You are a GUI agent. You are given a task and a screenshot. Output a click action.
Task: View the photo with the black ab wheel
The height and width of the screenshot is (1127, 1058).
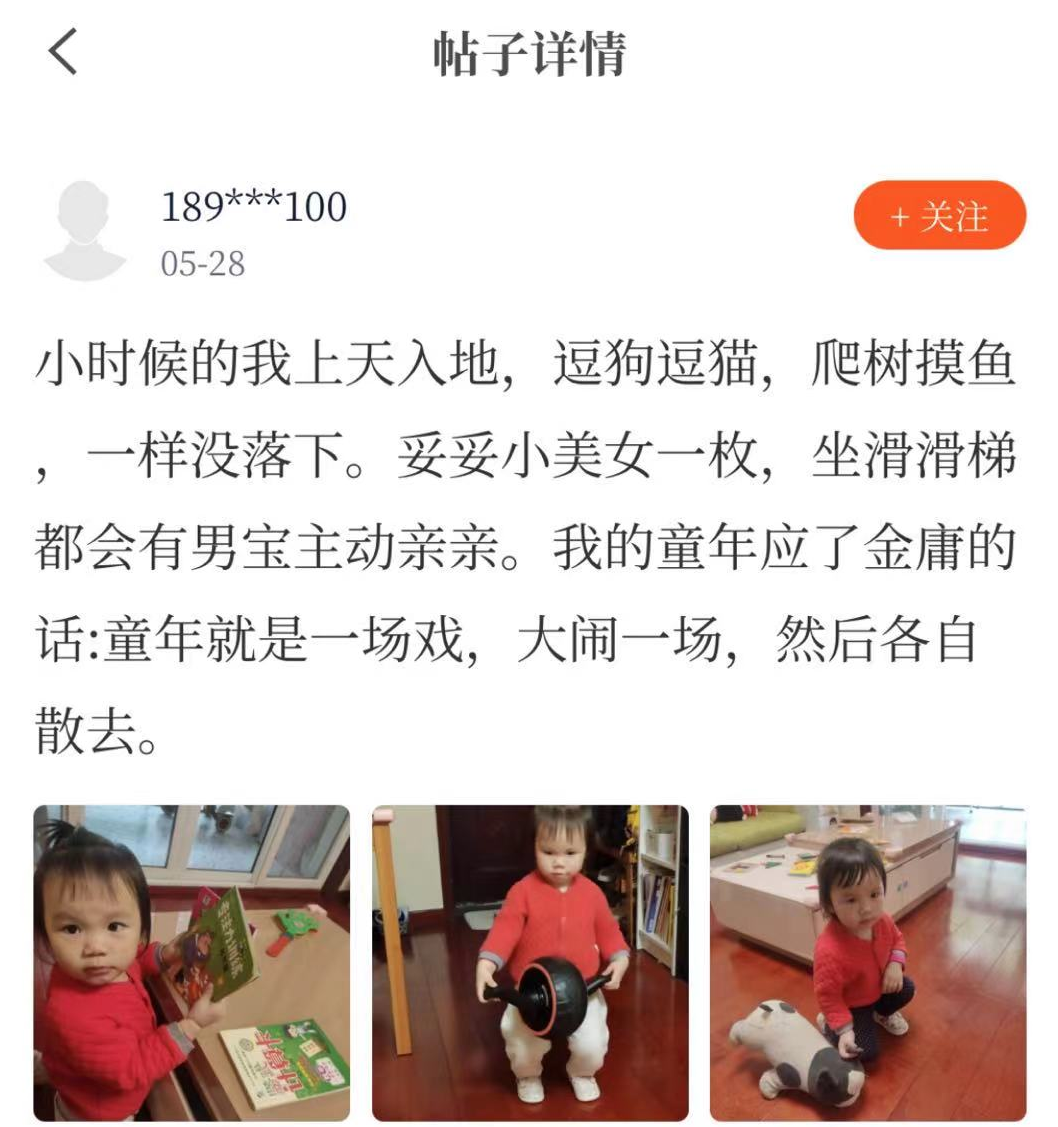click(530, 963)
